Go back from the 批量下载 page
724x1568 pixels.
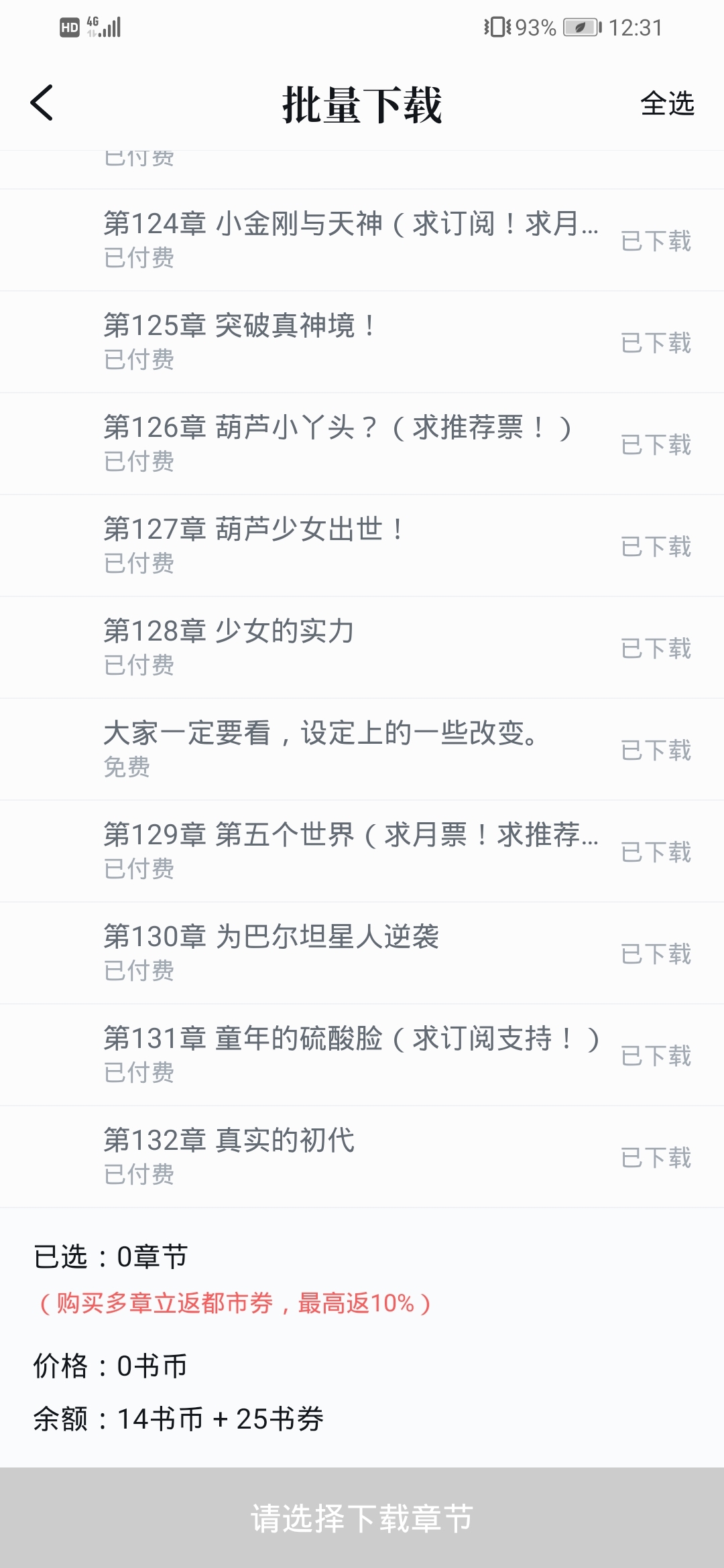click(42, 103)
